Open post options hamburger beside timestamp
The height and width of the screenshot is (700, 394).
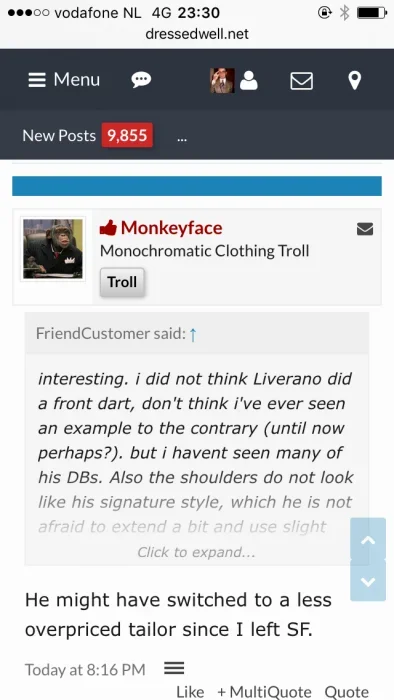pos(174,668)
